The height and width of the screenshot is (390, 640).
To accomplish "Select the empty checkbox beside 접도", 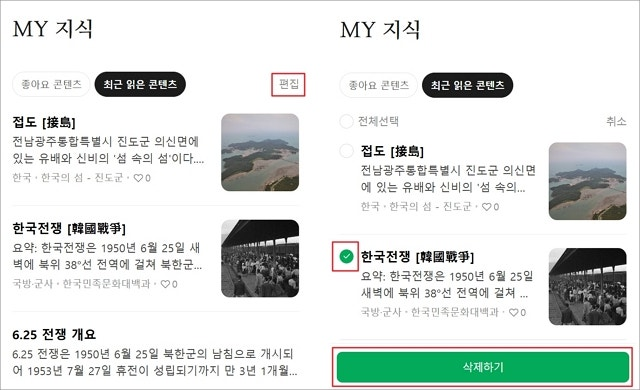I will [346, 151].
